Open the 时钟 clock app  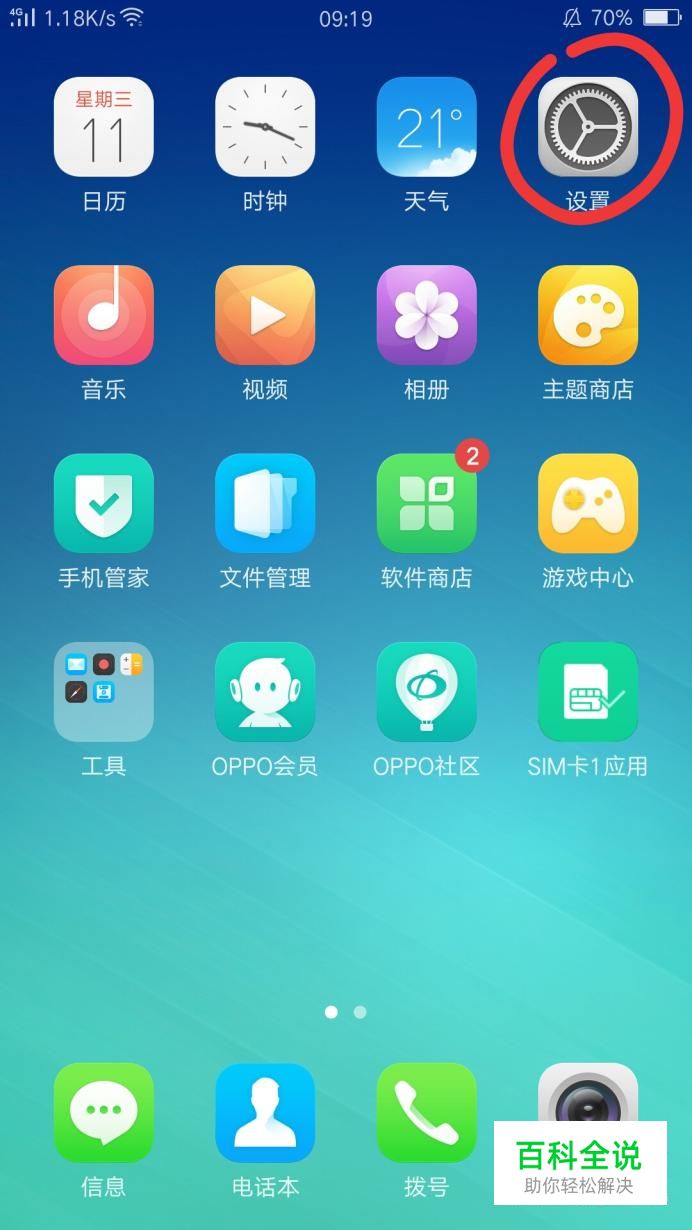[x=265, y=127]
